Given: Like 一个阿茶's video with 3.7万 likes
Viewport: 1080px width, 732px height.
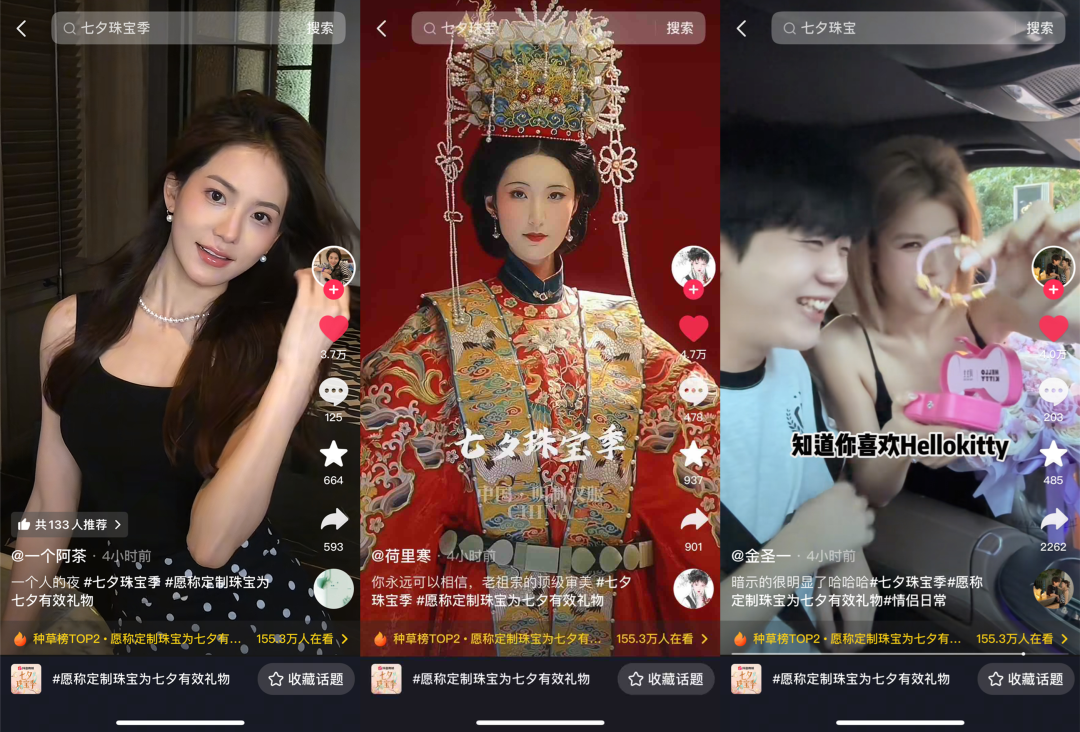Looking at the screenshot, I should coord(333,327).
